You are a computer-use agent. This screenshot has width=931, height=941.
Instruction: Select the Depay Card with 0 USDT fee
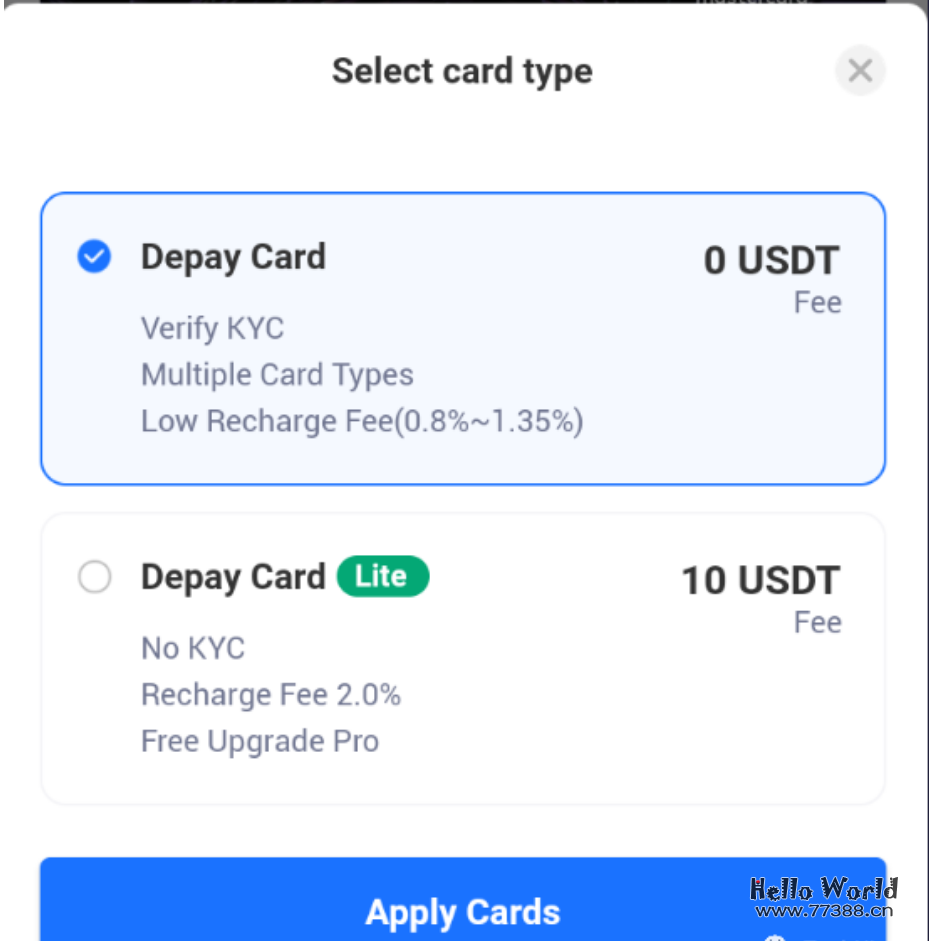(x=95, y=257)
